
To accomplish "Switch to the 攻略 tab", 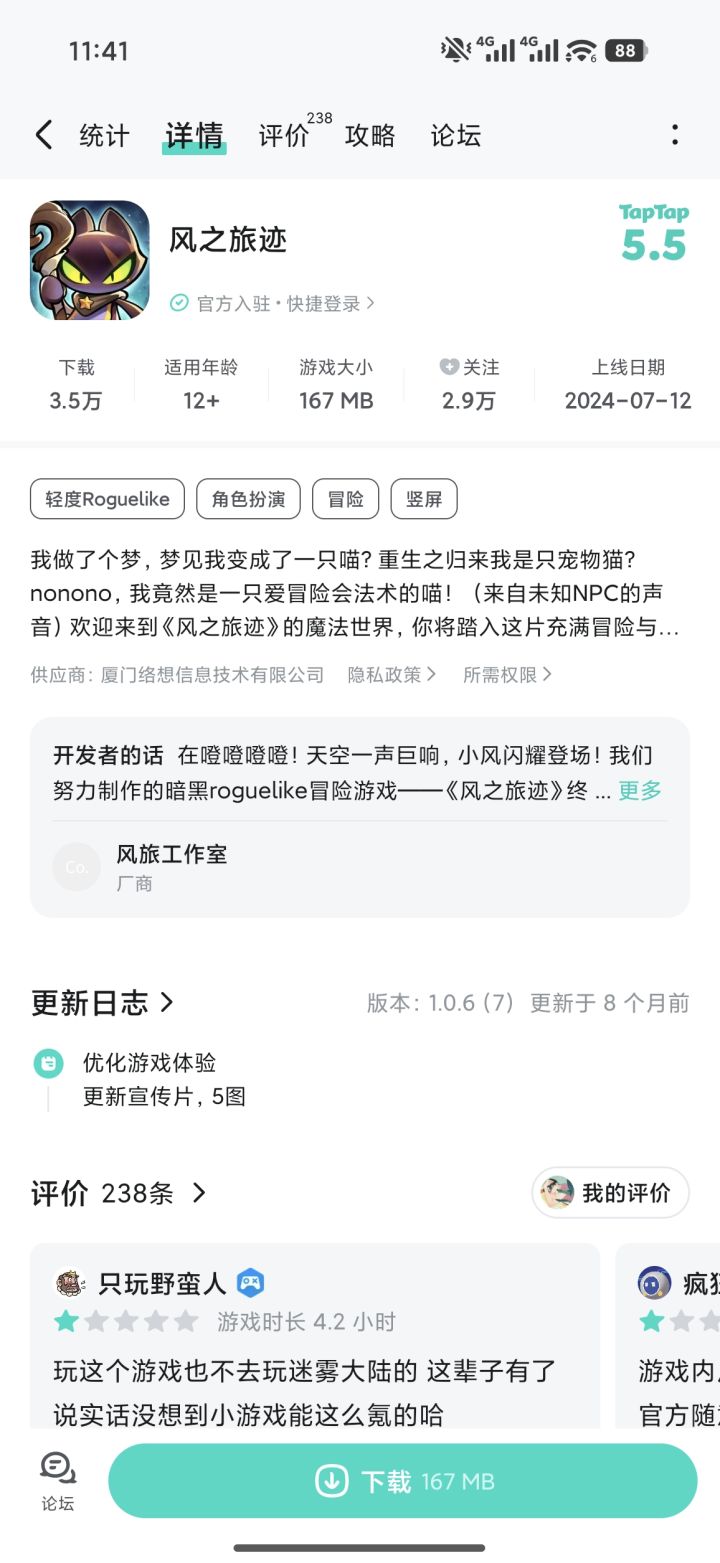I will coord(370,134).
